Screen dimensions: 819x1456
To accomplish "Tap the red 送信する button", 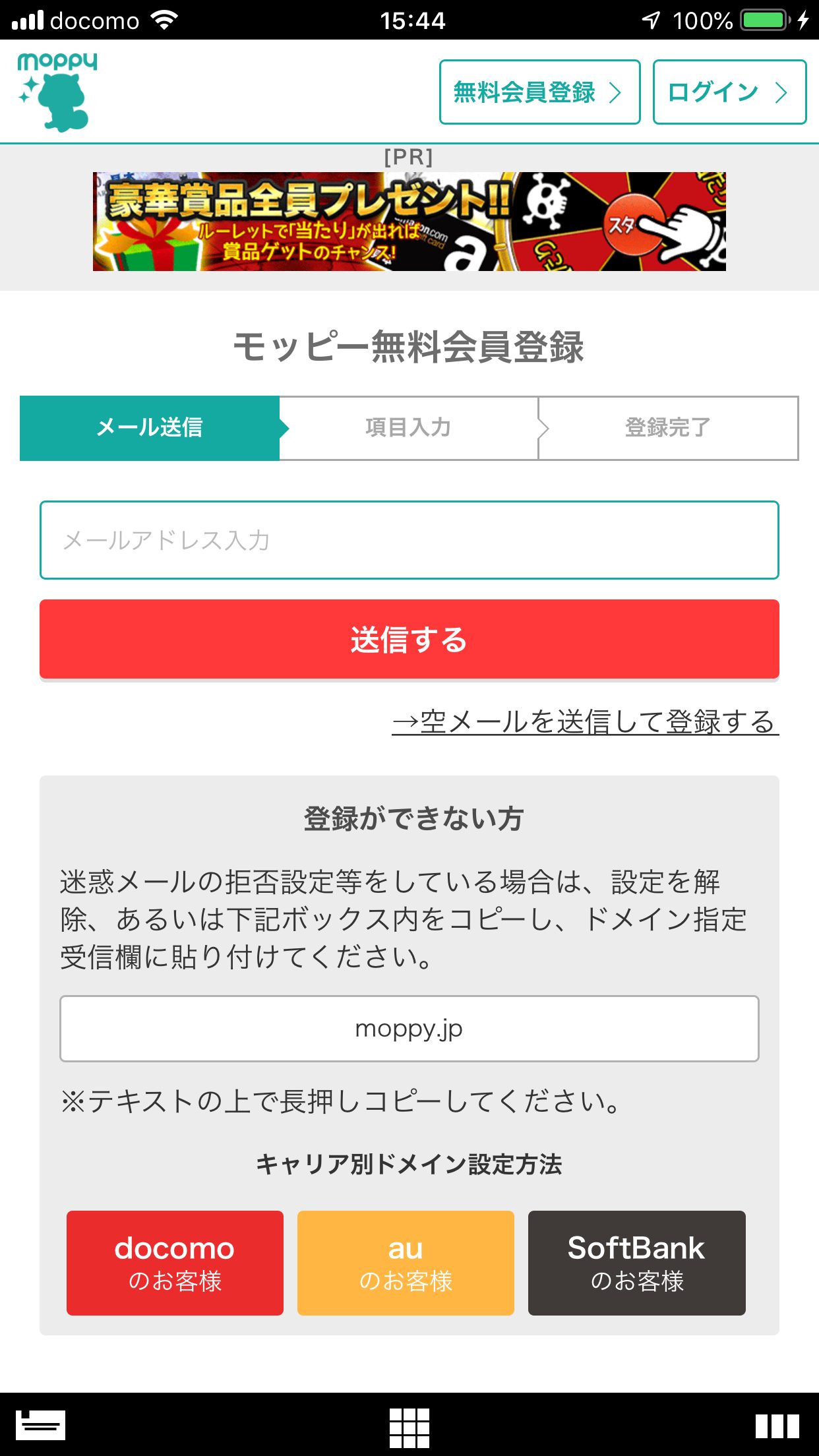I will pos(409,639).
